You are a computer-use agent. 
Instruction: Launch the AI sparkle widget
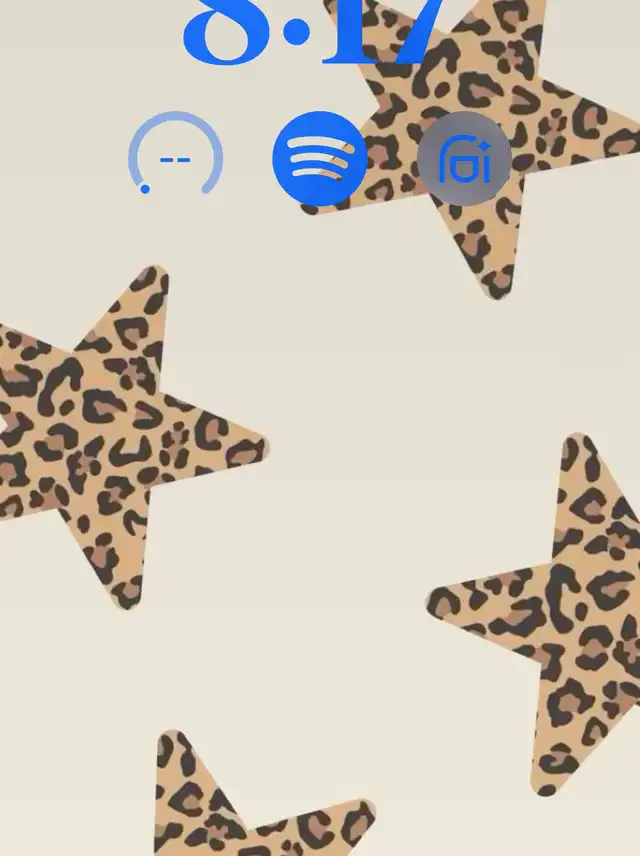464,159
